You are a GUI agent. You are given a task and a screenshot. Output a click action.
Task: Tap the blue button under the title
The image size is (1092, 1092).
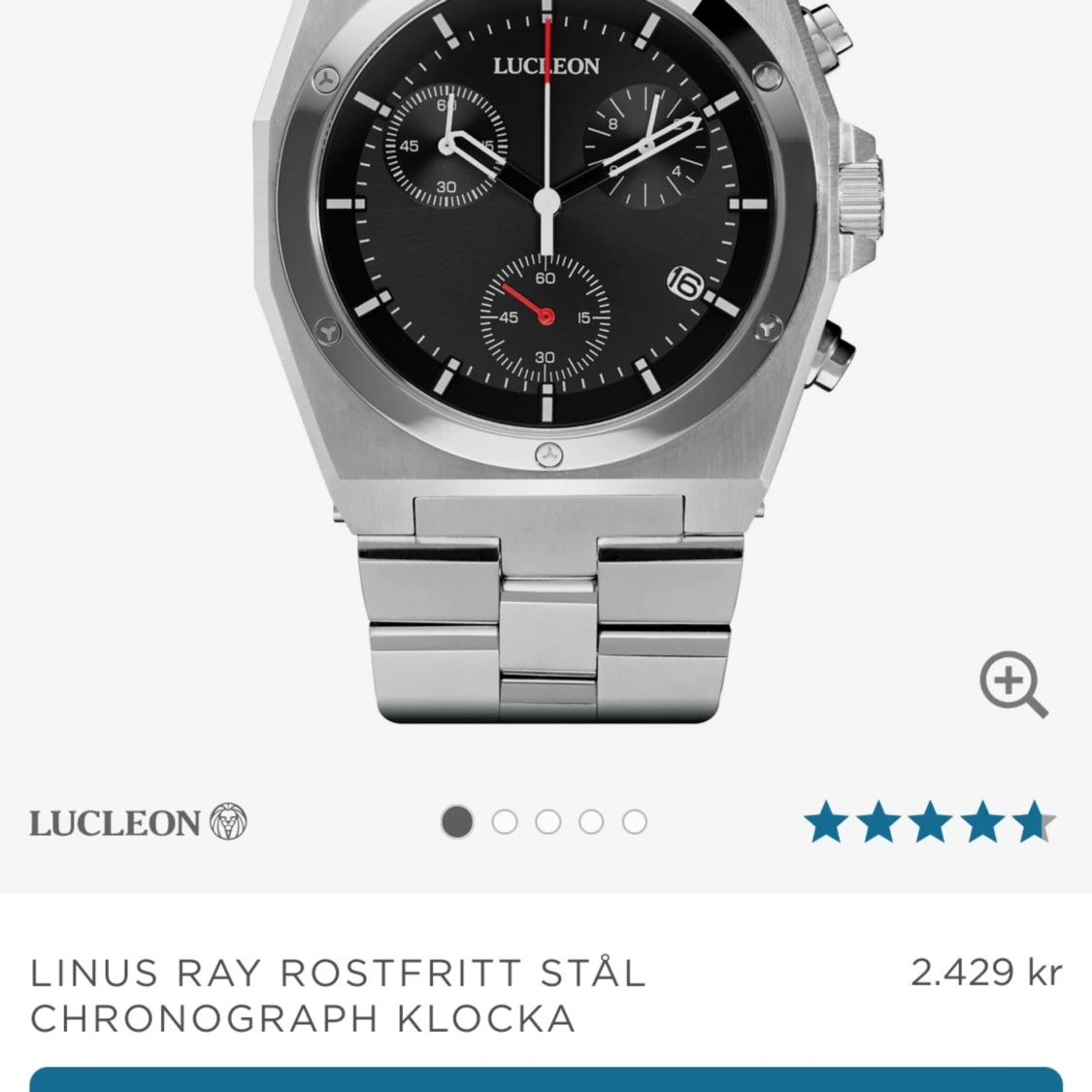546,1079
